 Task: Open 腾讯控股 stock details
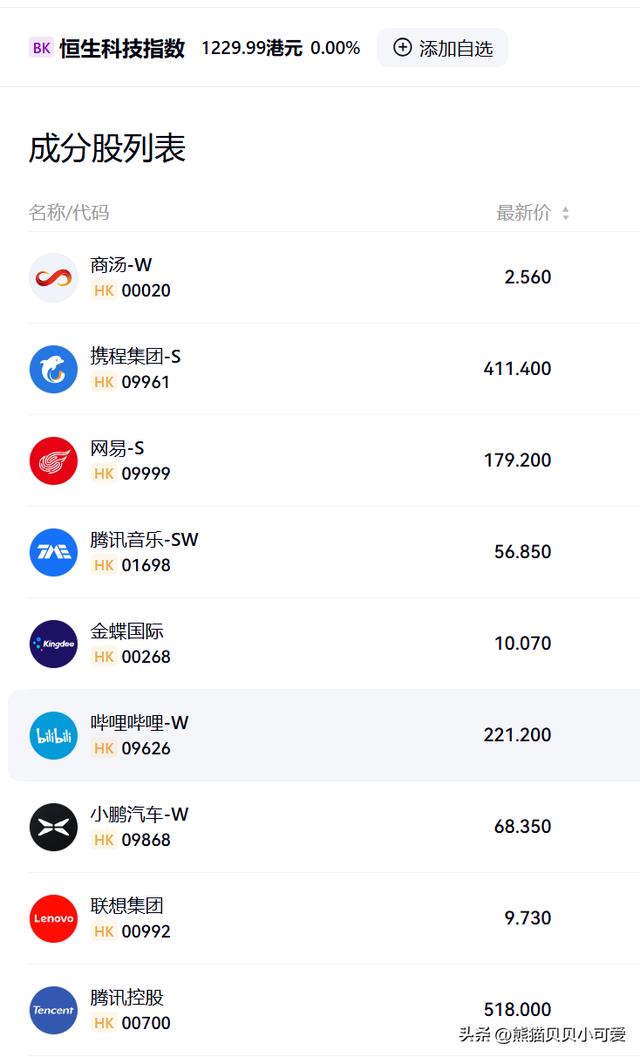click(x=127, y=998)
